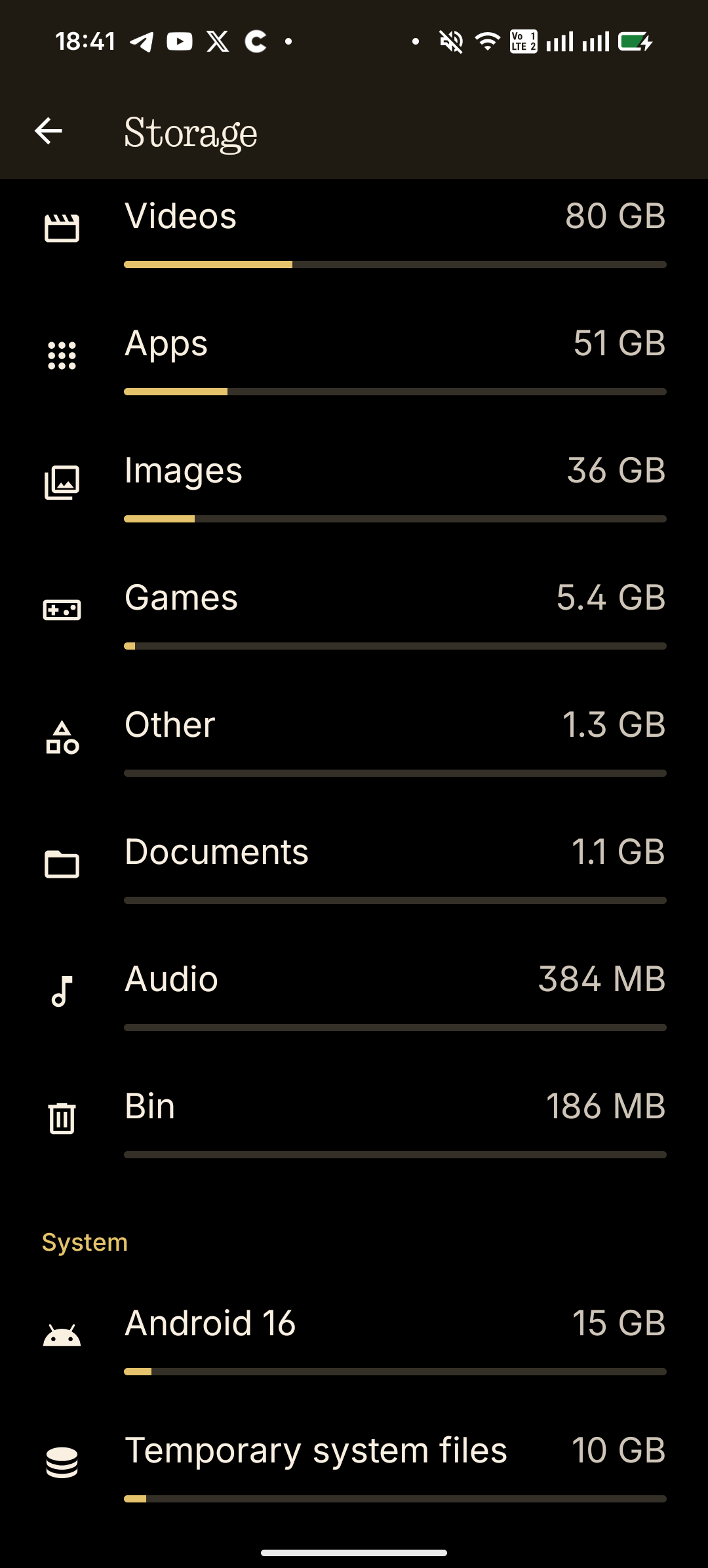This screenshot has width=708, height=1568.
Task: Go back from the Storage screen
Action: (49, 131)
